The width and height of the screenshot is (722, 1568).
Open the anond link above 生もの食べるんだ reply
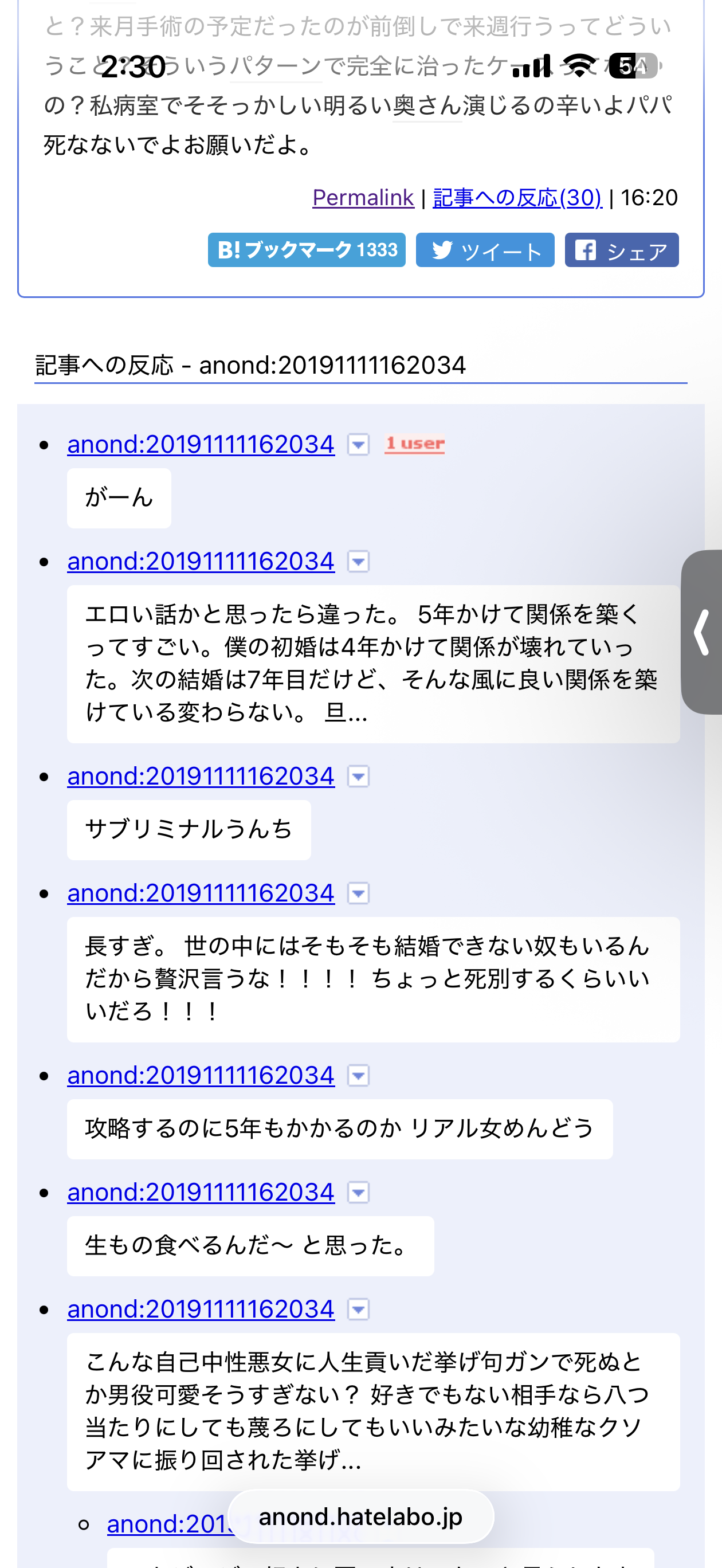coord(201,1193)
